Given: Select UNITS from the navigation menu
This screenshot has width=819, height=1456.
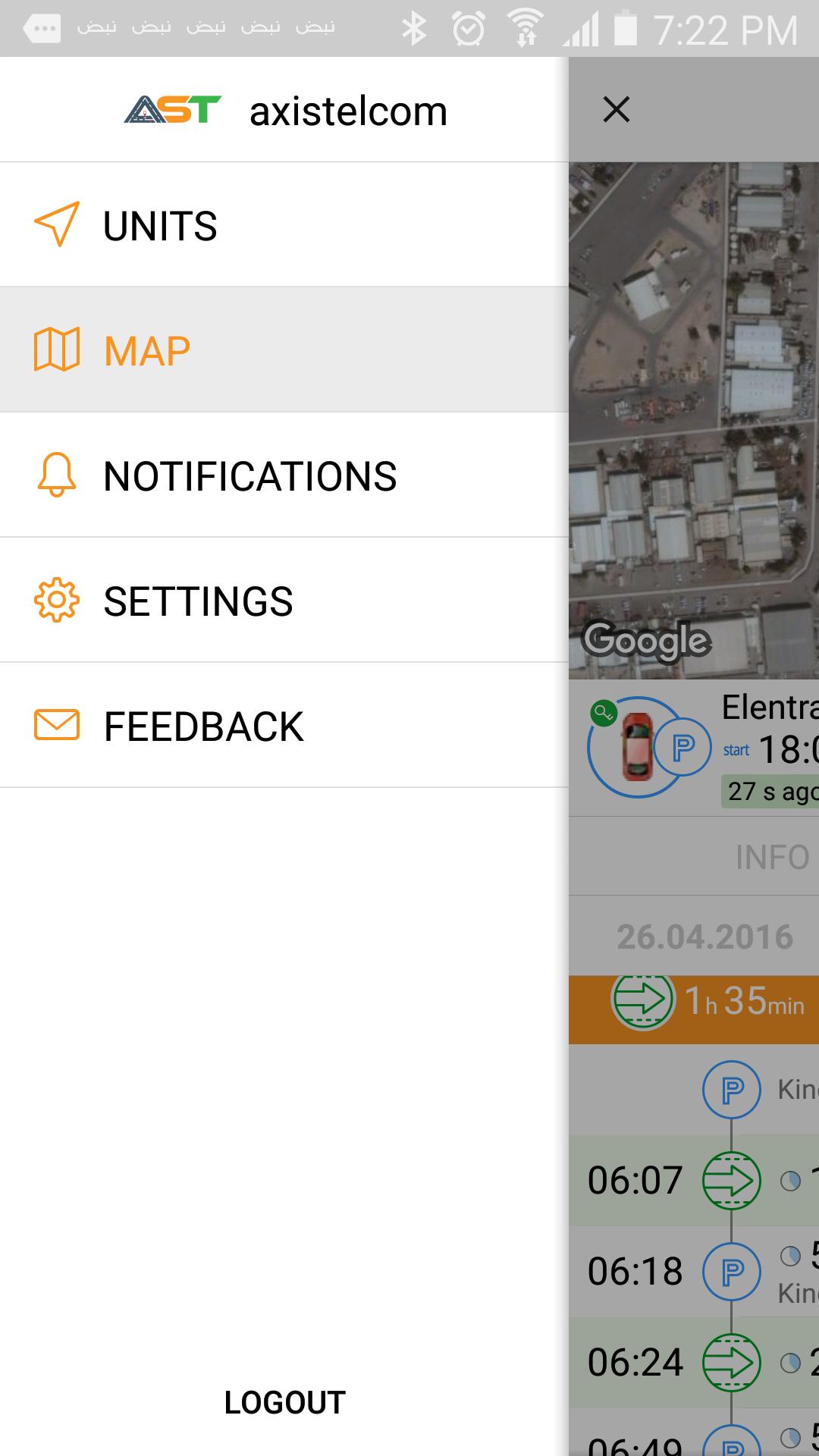Looking at the screenshot, I should tap(160, 225).
